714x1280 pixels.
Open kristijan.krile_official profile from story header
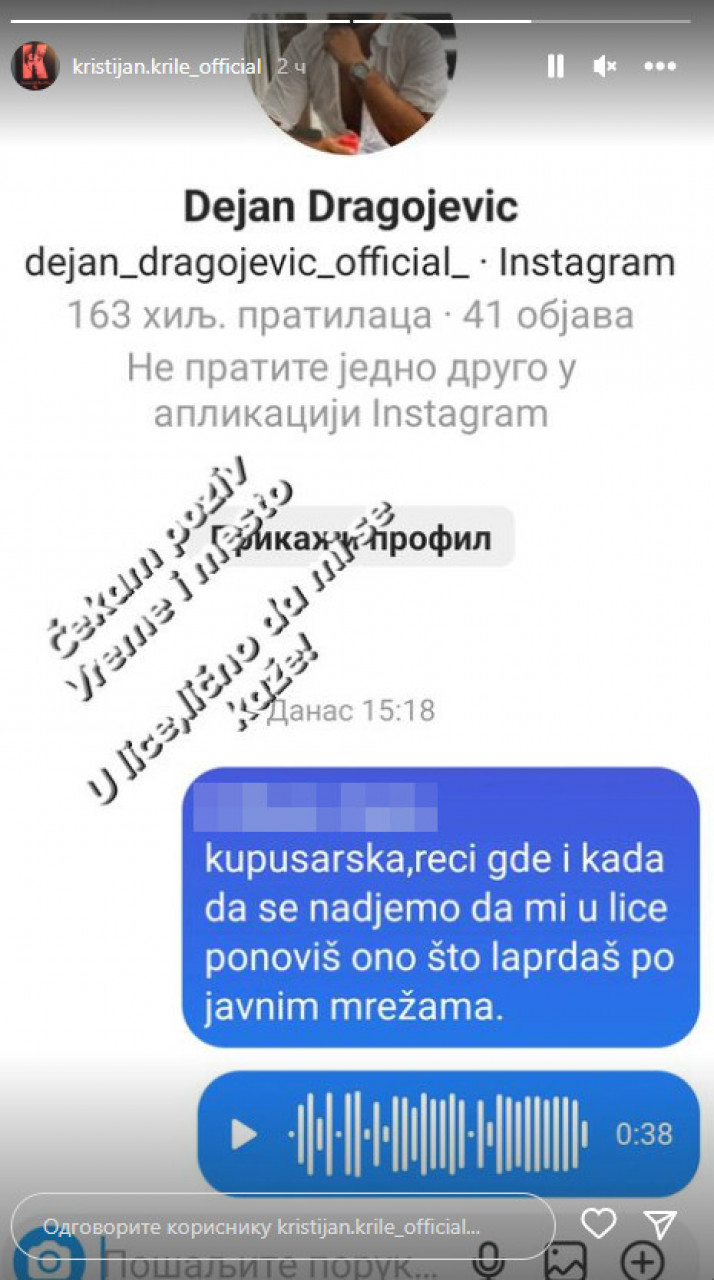(167, 67)
